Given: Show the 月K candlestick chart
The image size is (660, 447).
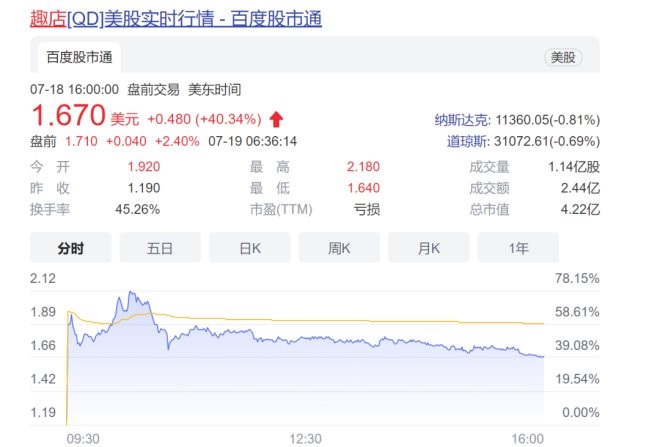Looking at the screenshot, I should tap(429, 247).
